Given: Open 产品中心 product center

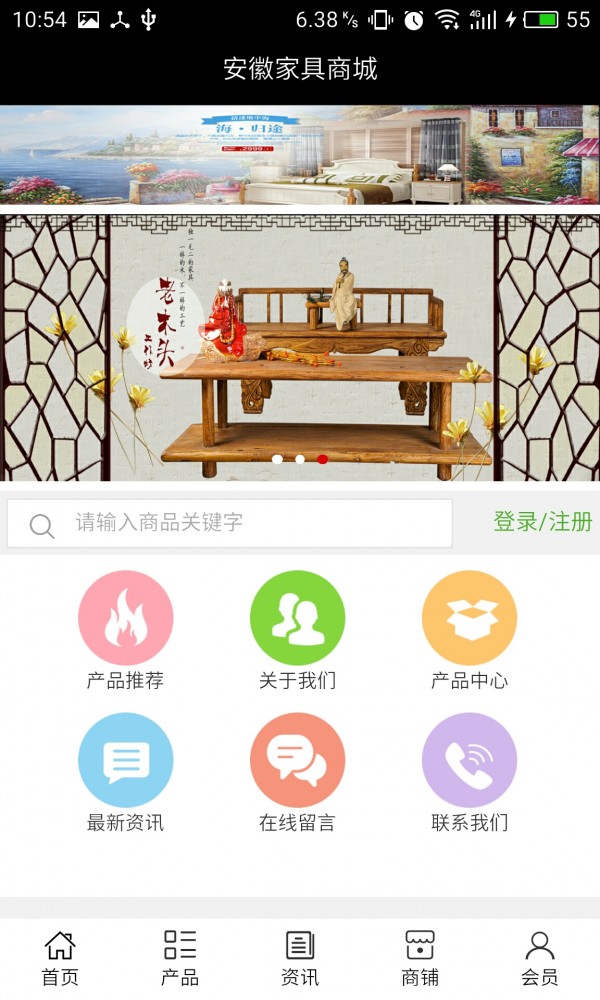Looking at the screenshot, I should click(469, 630).
